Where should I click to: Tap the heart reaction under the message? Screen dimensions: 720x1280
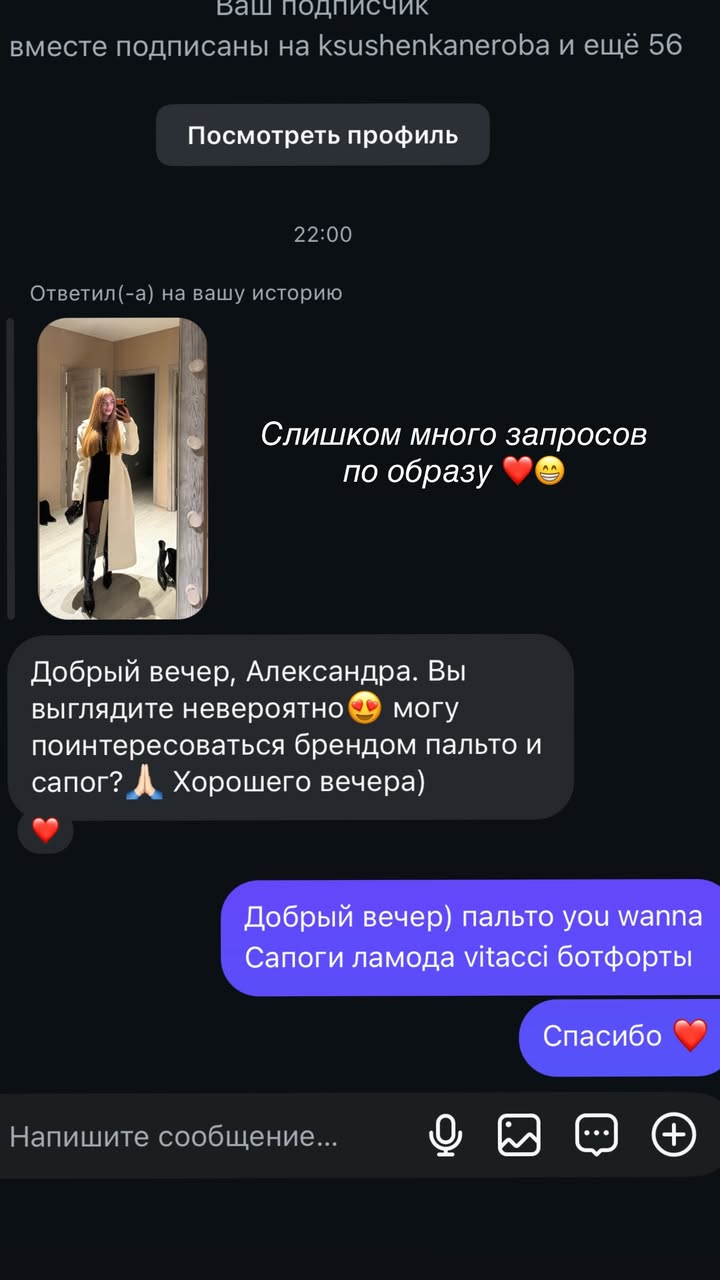[x=45, y=829]
